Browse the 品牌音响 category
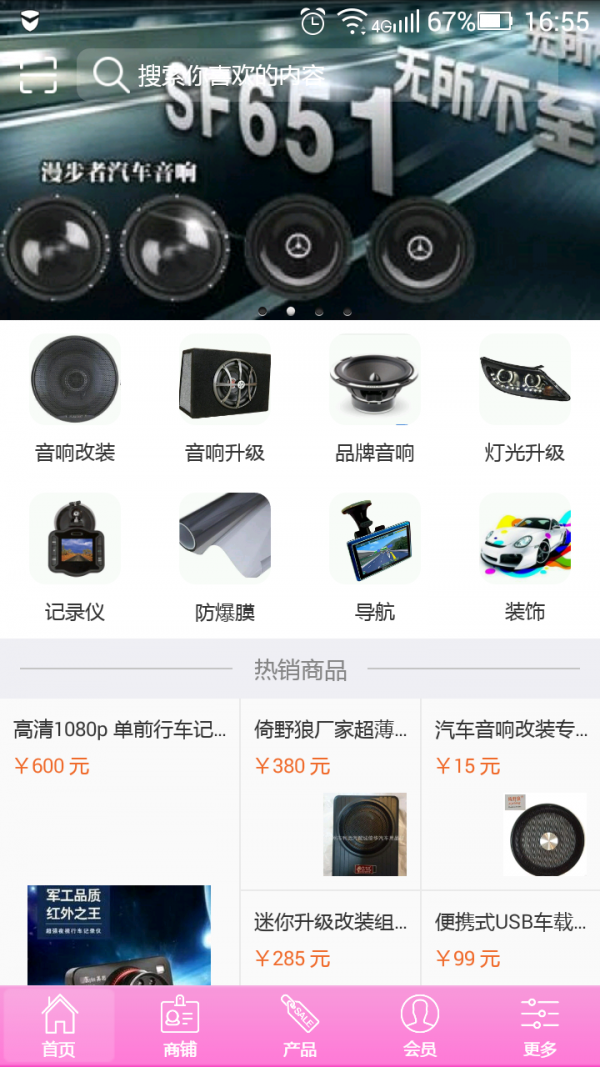The width and height of the screenshot is (600, 1067). click(x=375, y=399)
